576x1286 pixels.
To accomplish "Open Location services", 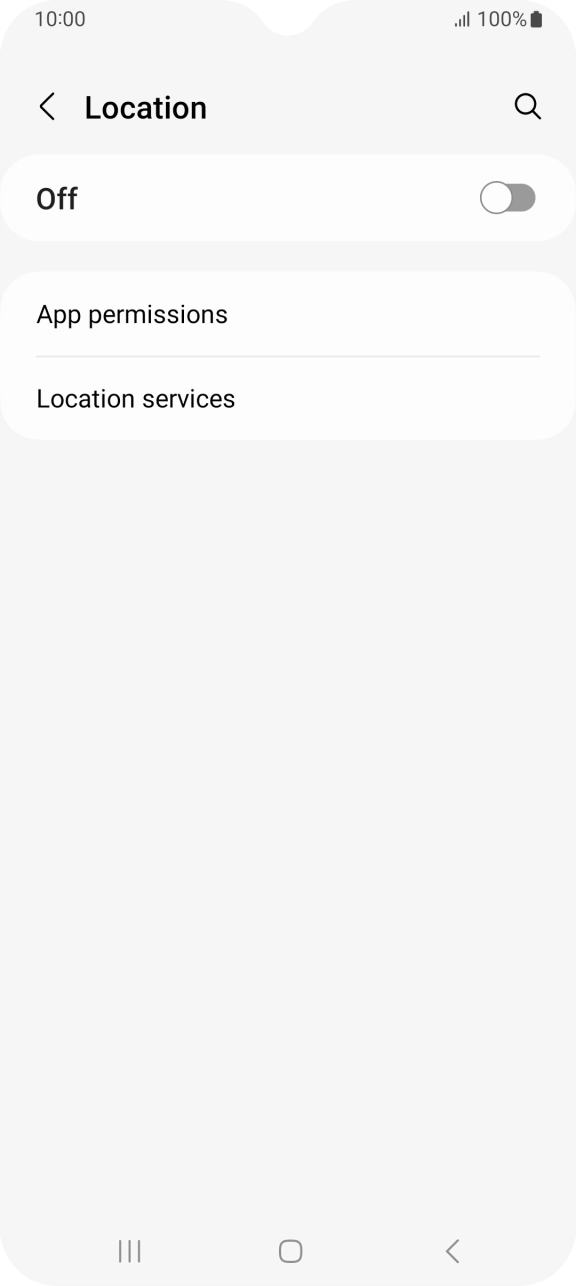I will [288, 398].
